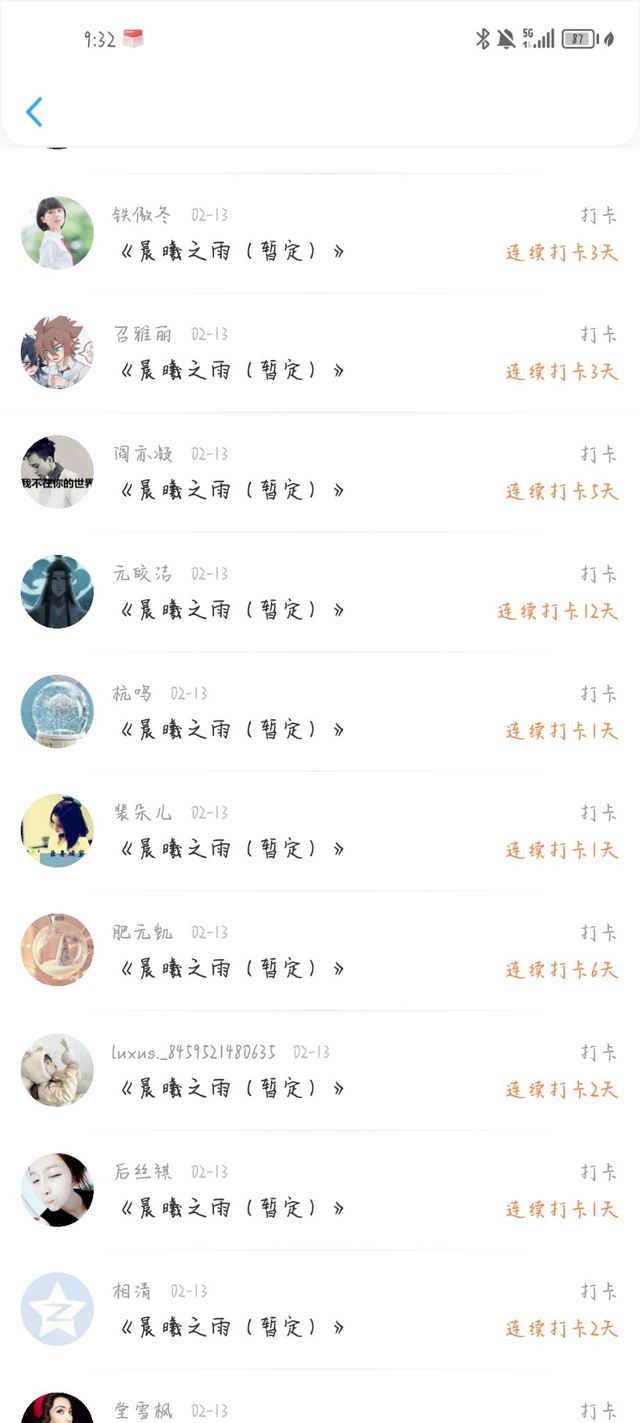640x1423 pixels.
Task: Open 相清's check-in entry
Action: point(320,1309)
